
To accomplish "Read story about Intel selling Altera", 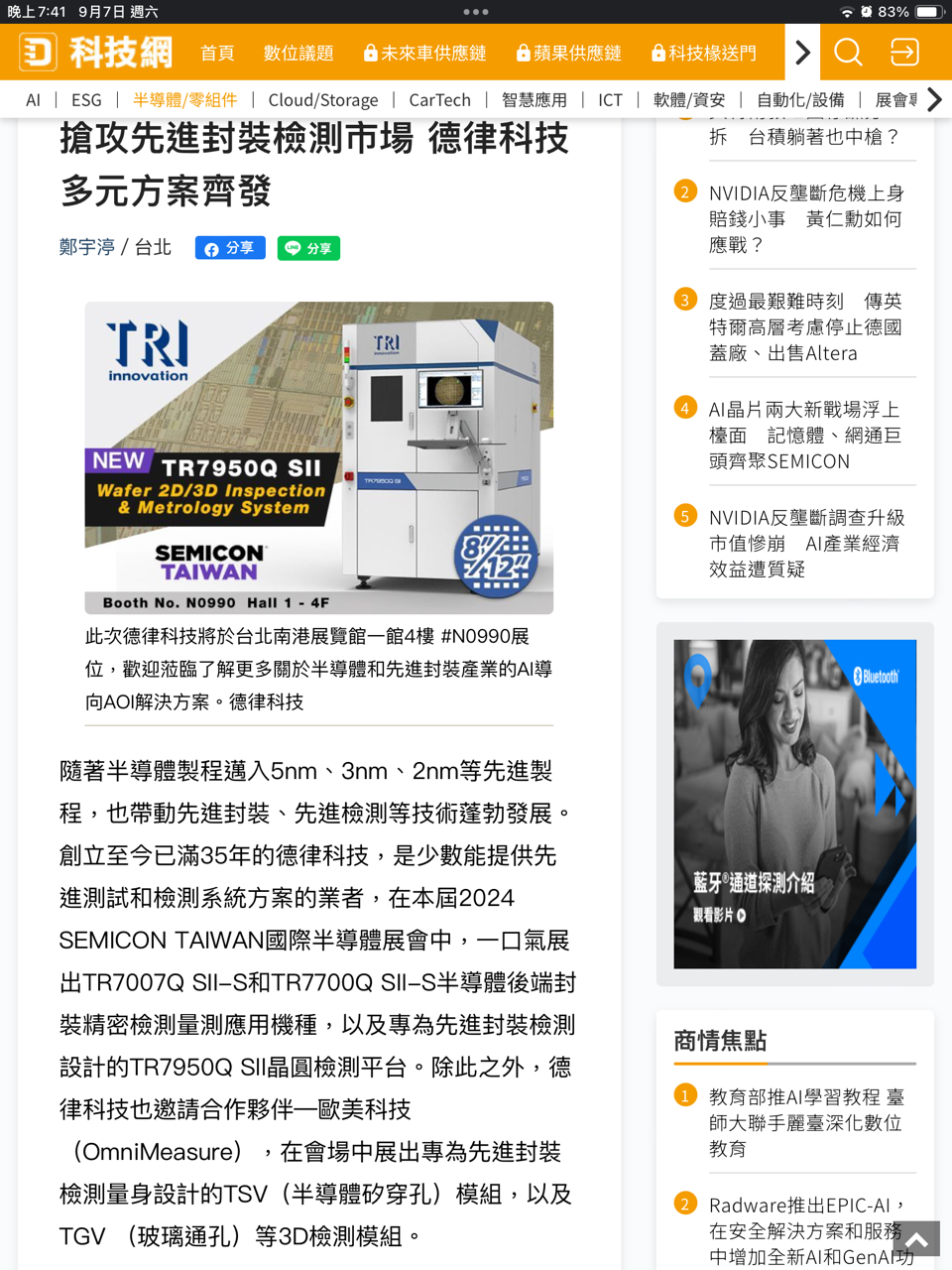I will (x=805, y=327).
